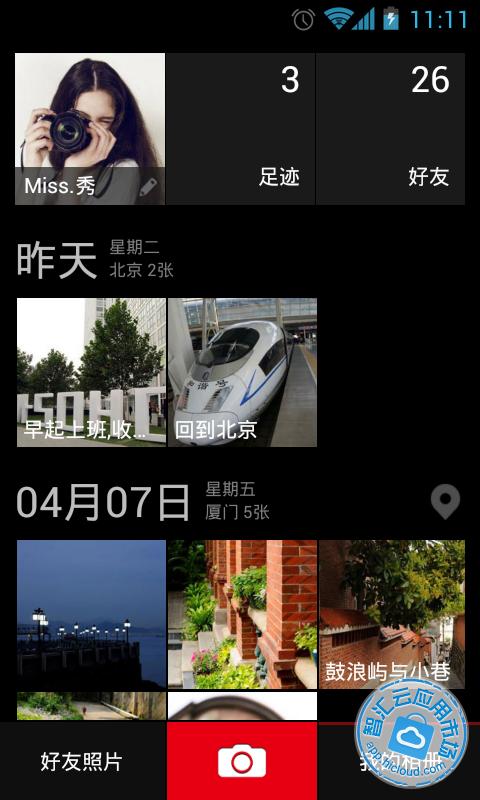Open the 回到北京 train photo

coord(242,372)
